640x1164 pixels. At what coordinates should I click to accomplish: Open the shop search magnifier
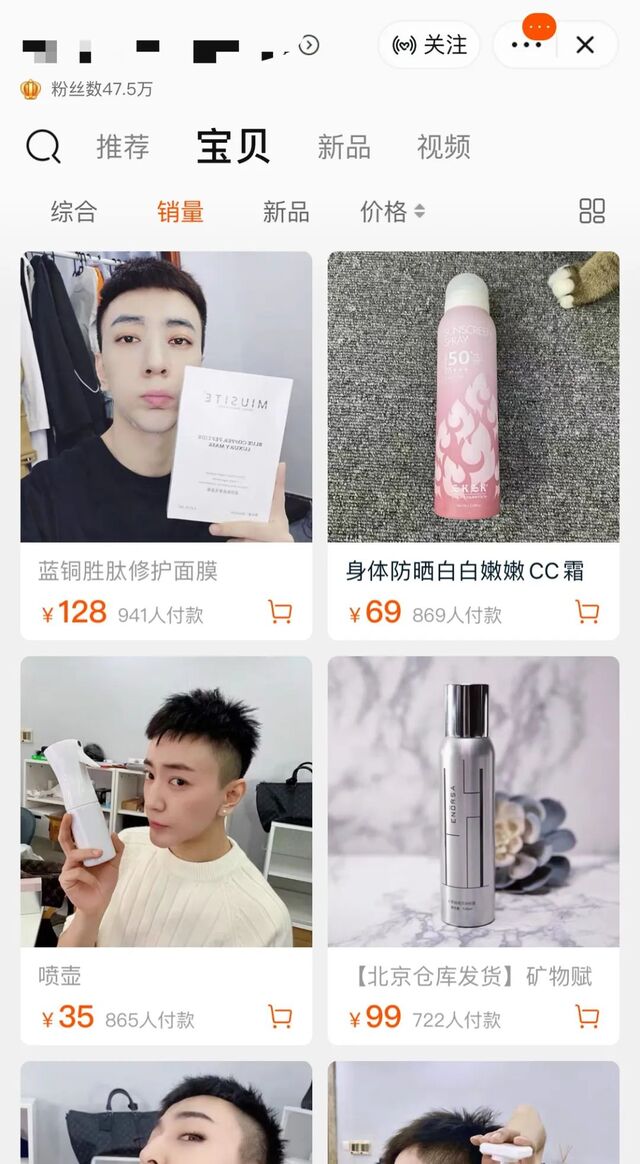pyautogui.click(x=43, y=147)
